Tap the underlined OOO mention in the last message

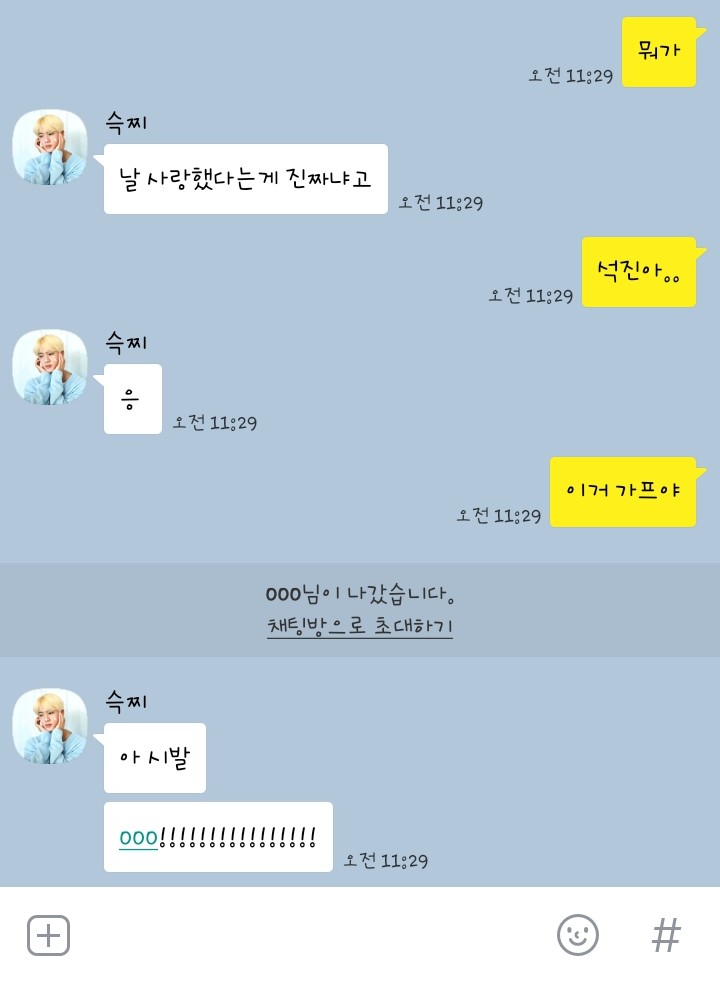point(138,838)
